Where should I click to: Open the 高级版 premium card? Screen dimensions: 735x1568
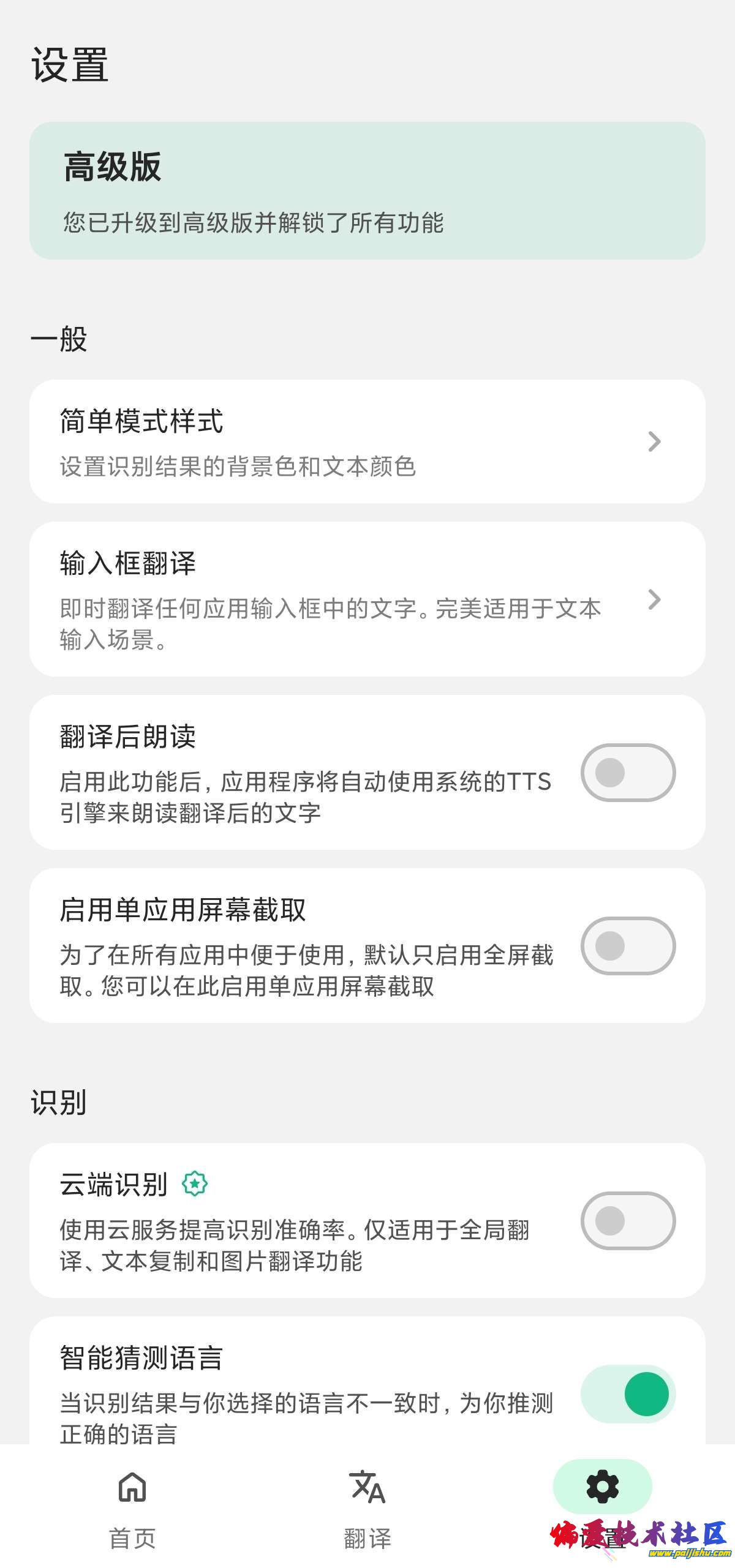coord(367,190)
